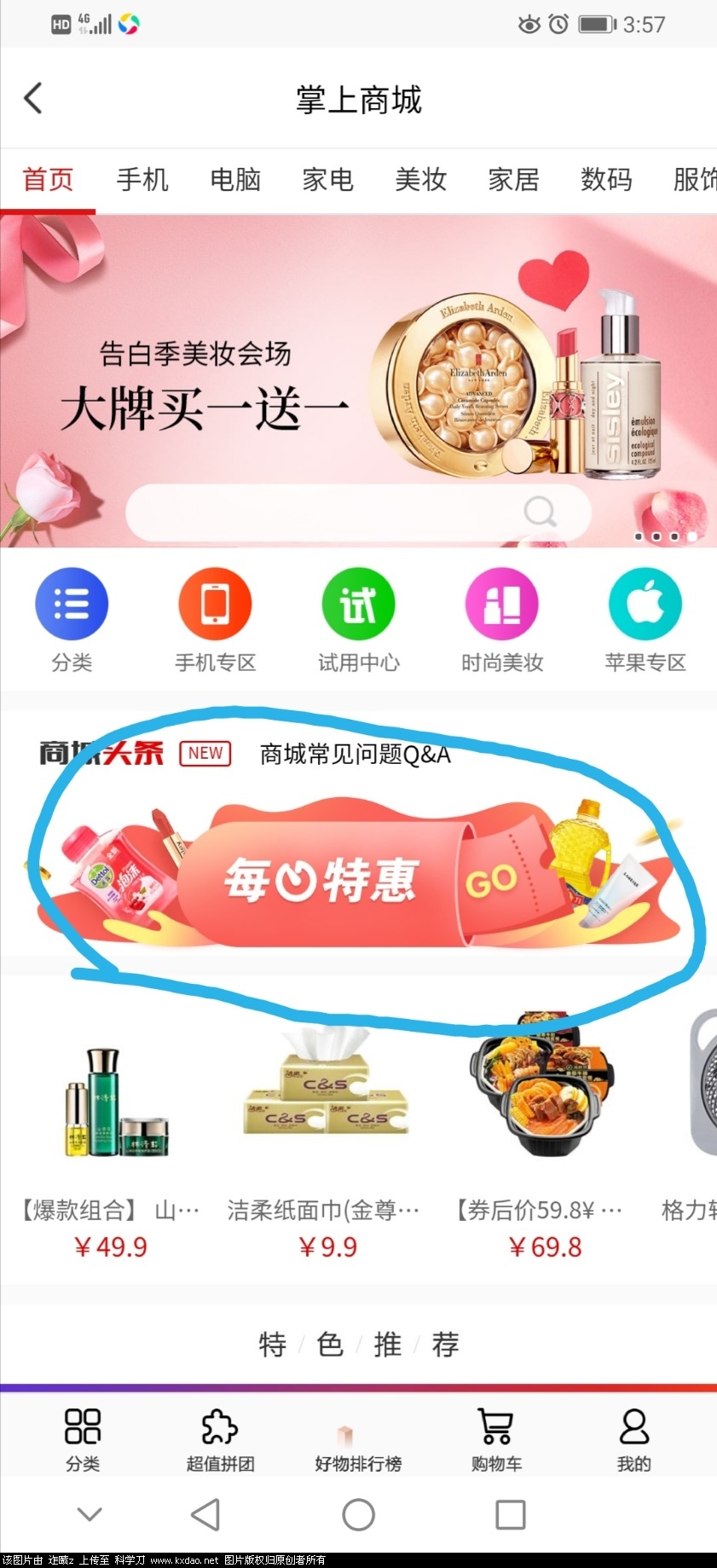
Task: Switch to the 手机 tab
Action: tap(142, 180)
